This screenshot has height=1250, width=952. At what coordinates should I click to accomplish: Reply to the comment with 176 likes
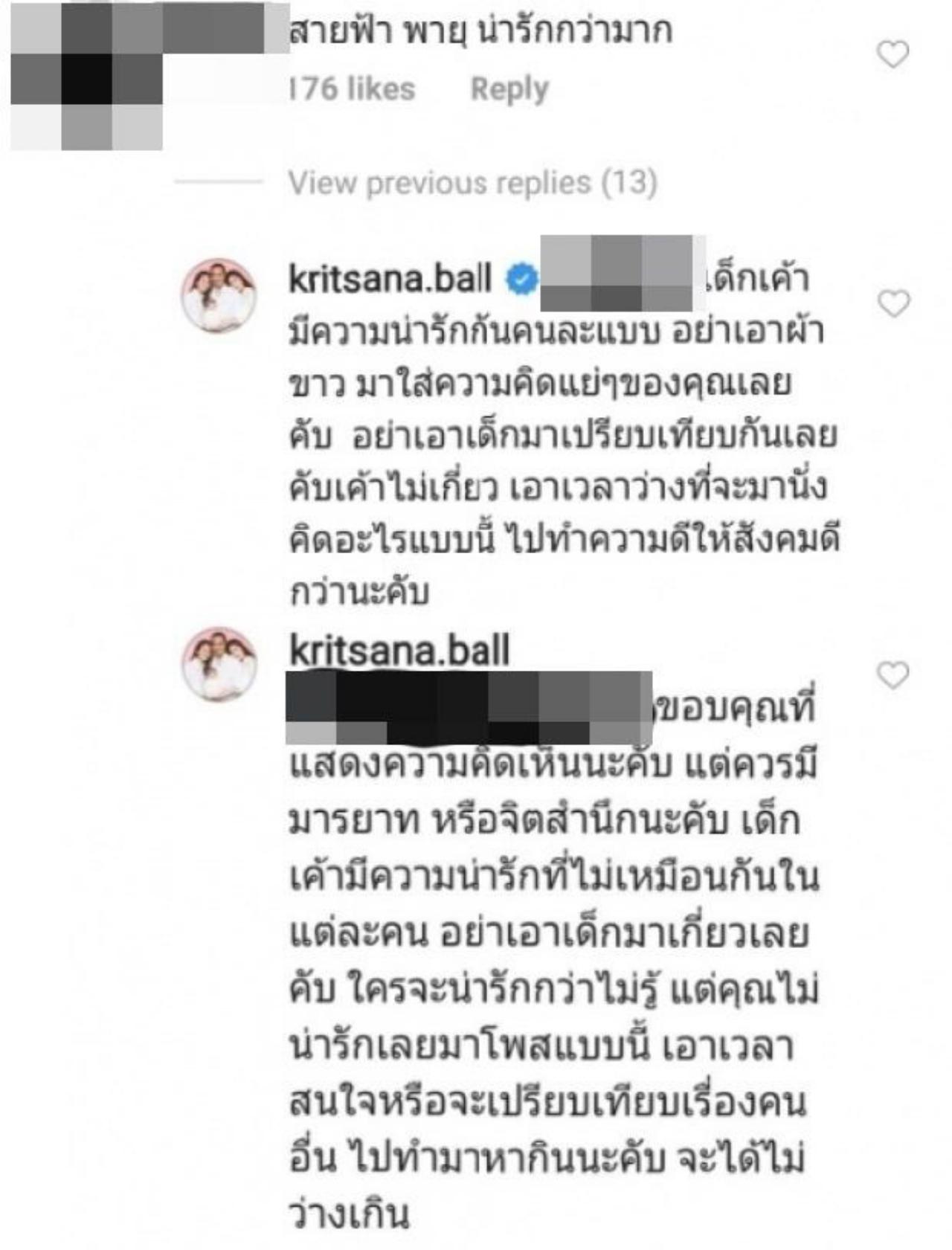pyautogui.click(x=509, y=89)
